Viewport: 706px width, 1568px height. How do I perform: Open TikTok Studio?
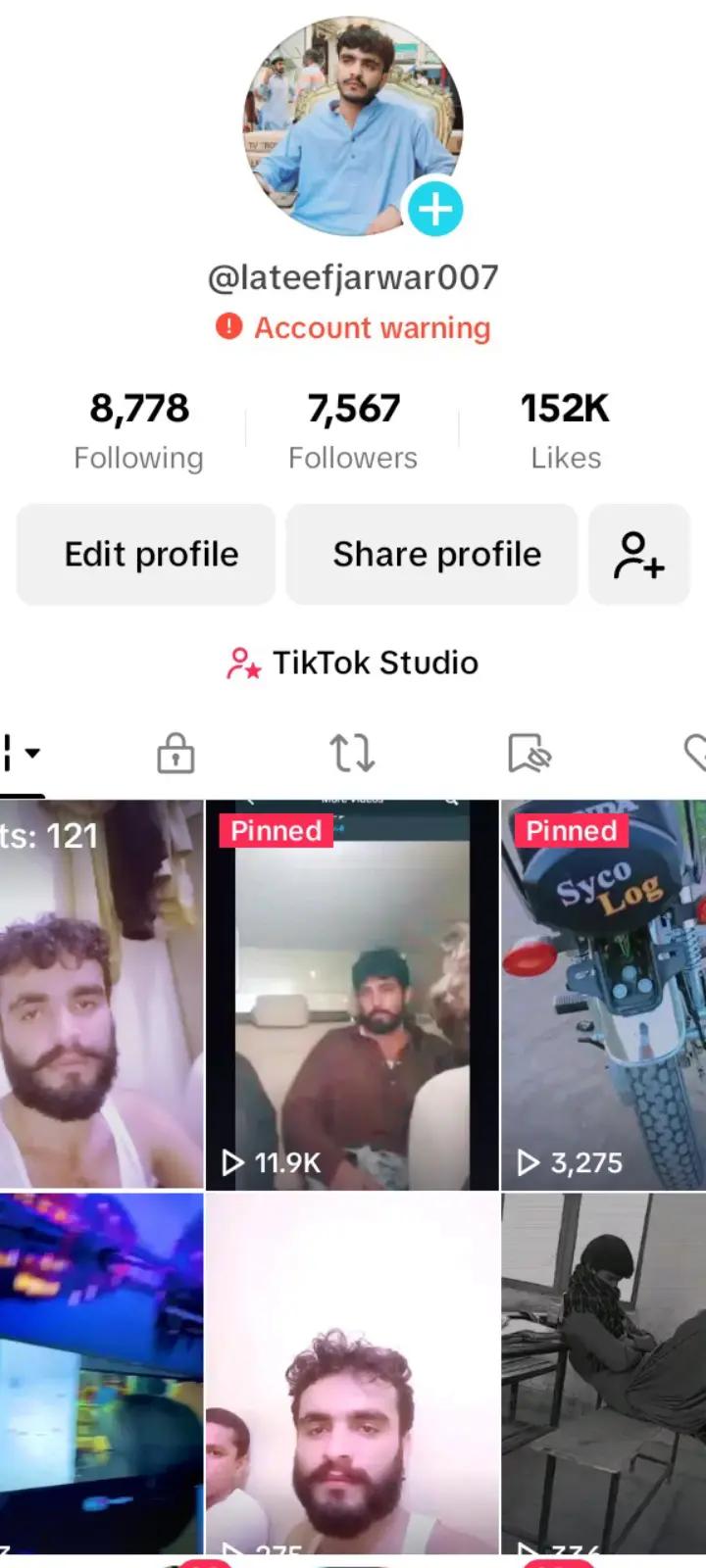(x=353, y=663)
